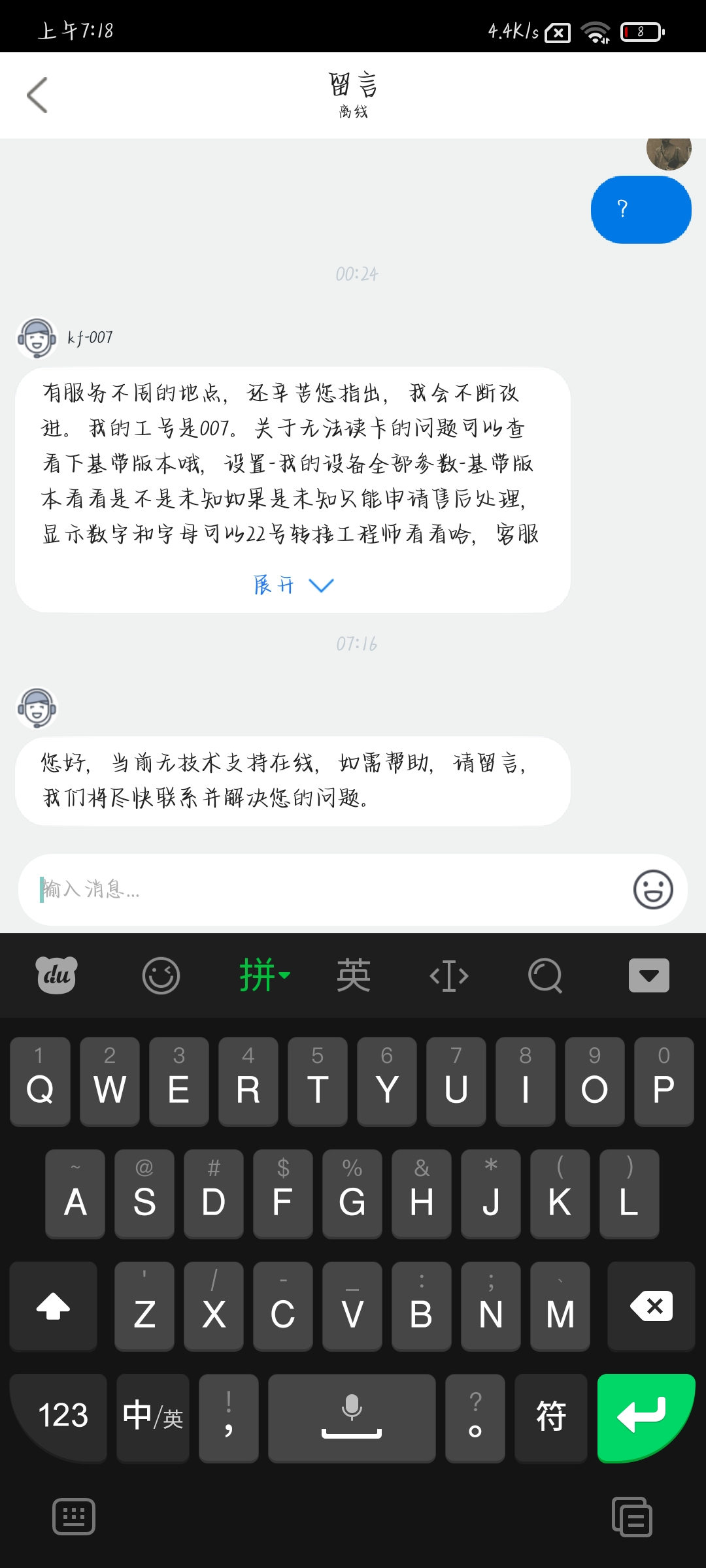The width and height of the screenshot is (706, 1568).
Task: Tap the green enter key
Action: click(x=645, y=1416)
